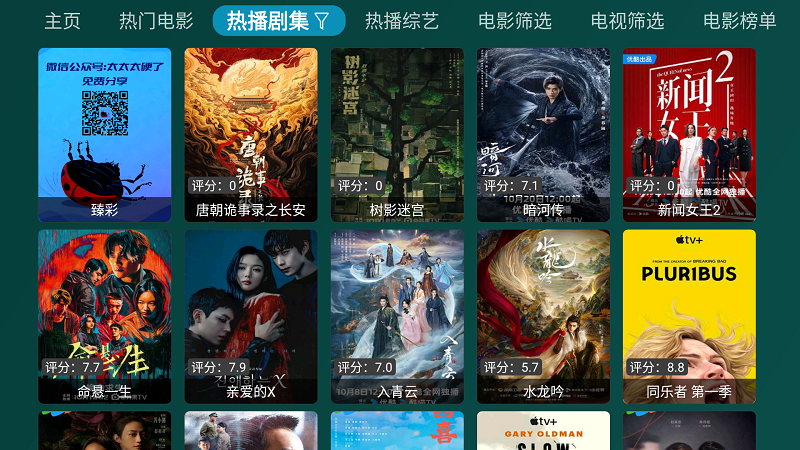Open 同乐者 第一季 (Pluribus)
The height and width of the screenshot is (450, 800).
(x=689, y=316)
